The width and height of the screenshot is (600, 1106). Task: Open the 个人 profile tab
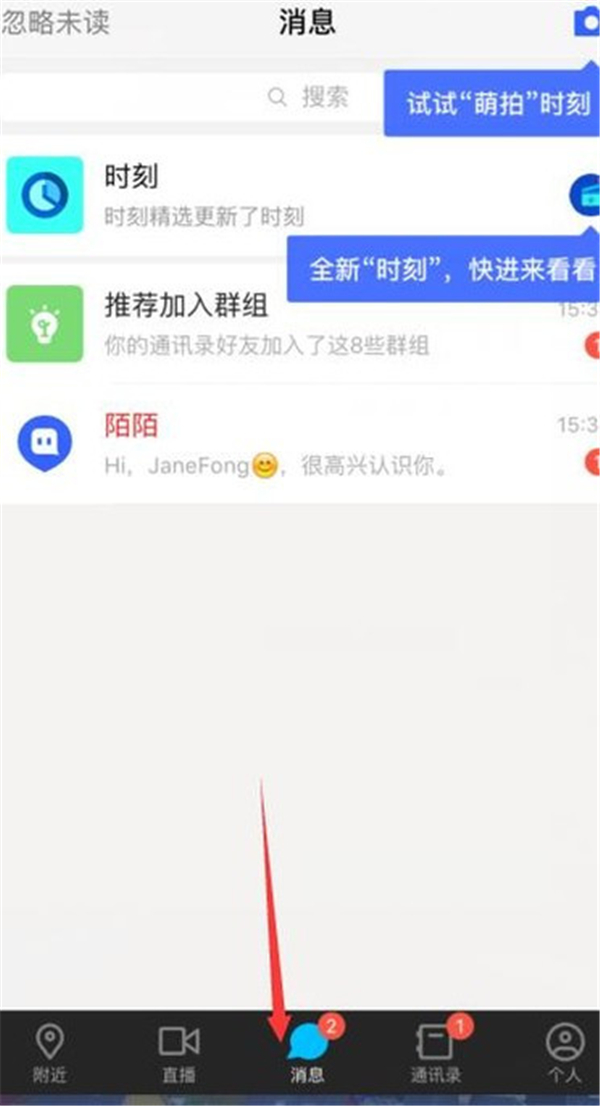(x=564, y=1055)
